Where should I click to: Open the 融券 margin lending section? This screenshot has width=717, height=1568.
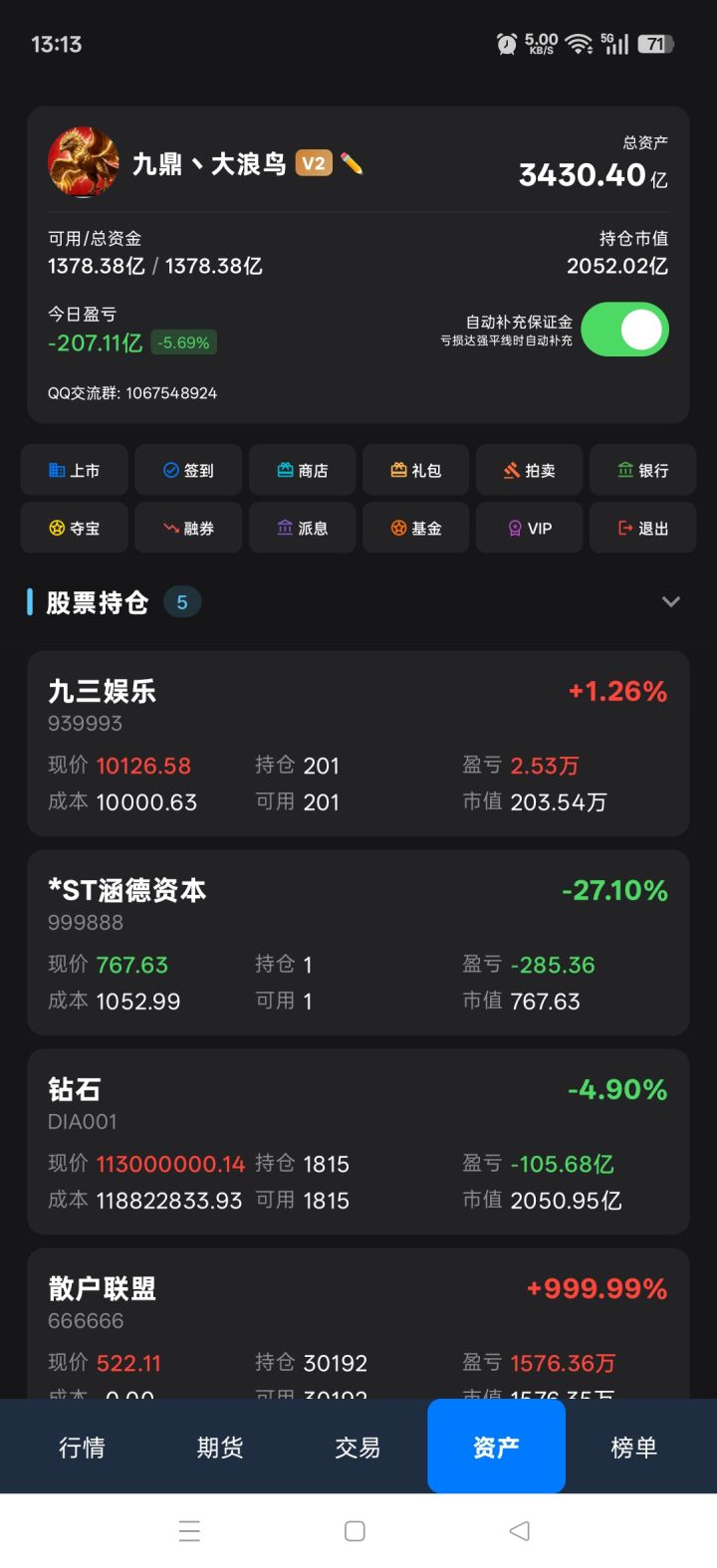(187, 528)
